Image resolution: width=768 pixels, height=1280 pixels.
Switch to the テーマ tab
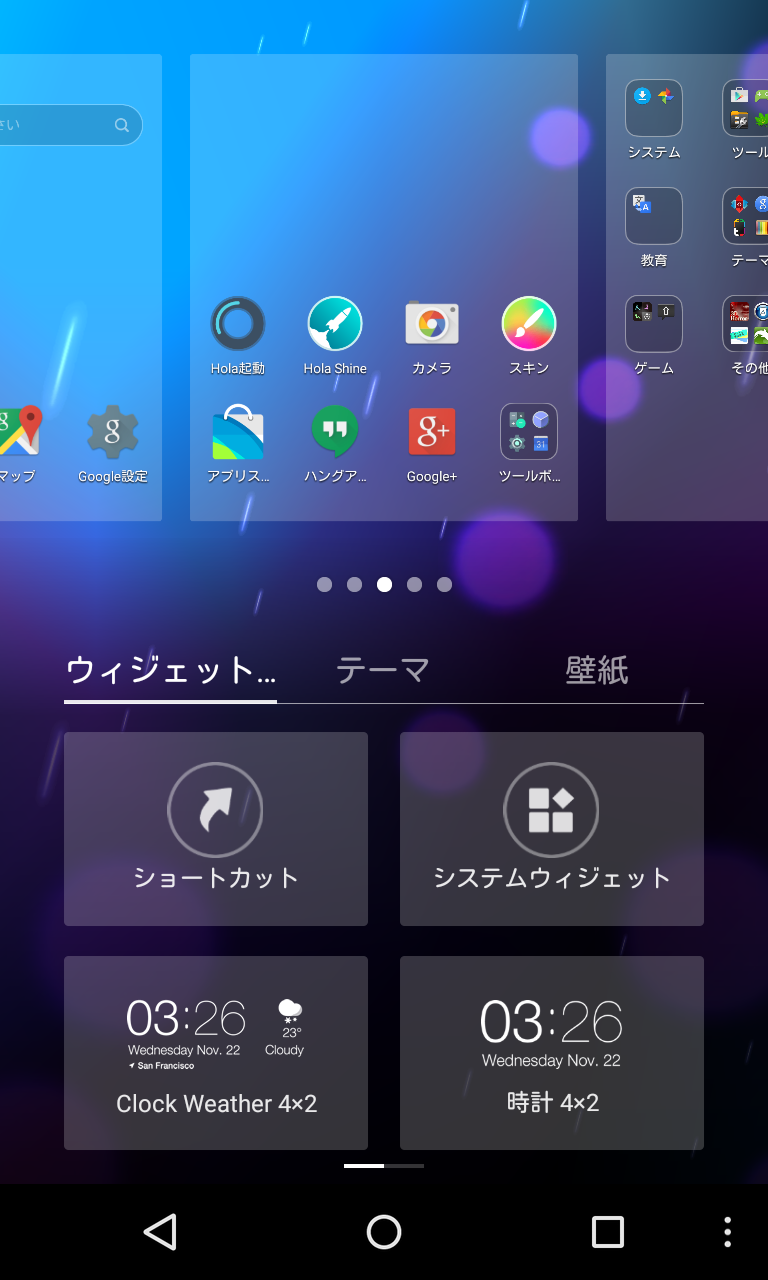click(381, 668)
